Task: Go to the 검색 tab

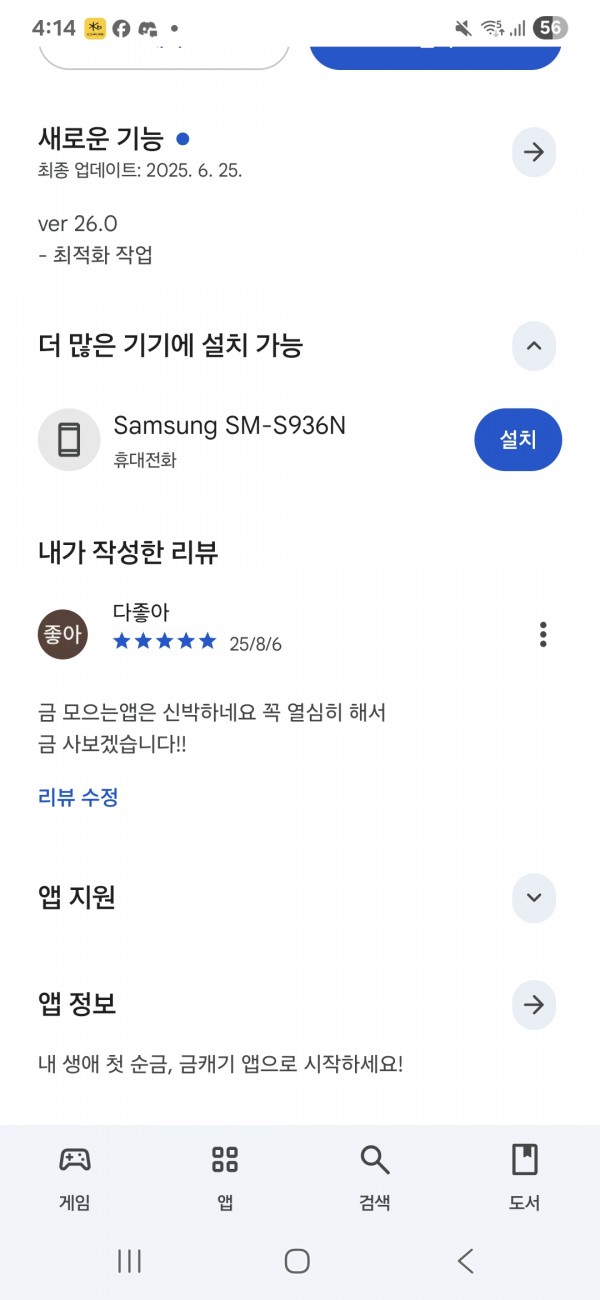Action: coord(375,1178)
